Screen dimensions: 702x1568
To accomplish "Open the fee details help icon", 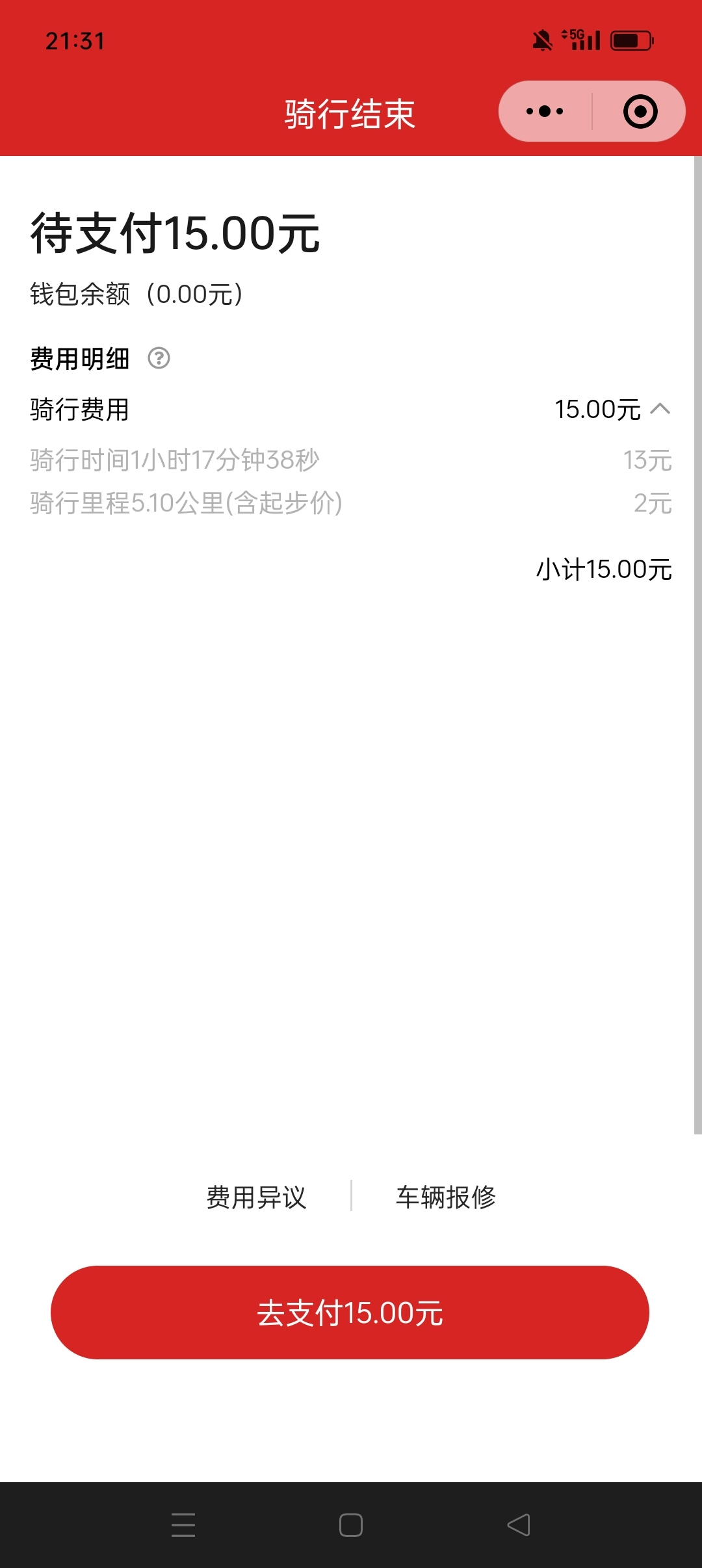I will point(159,358).
